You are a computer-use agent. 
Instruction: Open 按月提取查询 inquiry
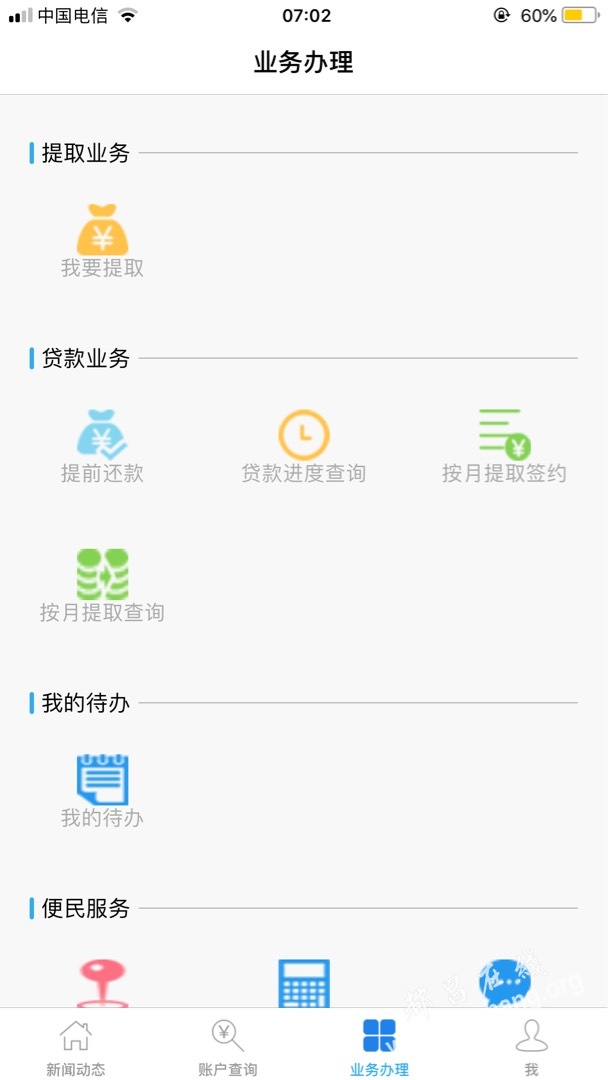pos(102,585)
